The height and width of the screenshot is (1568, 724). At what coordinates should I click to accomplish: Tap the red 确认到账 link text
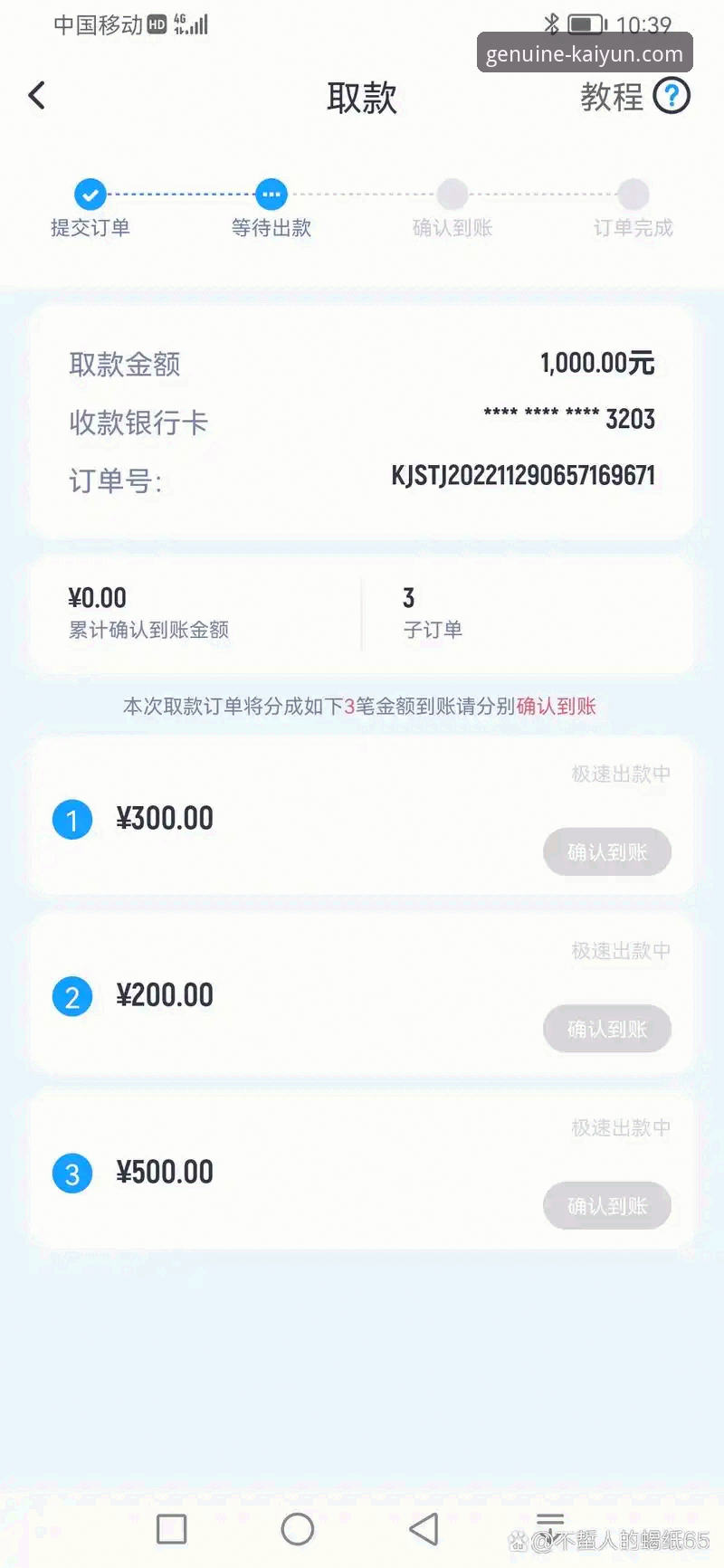(x=555, y=706)
